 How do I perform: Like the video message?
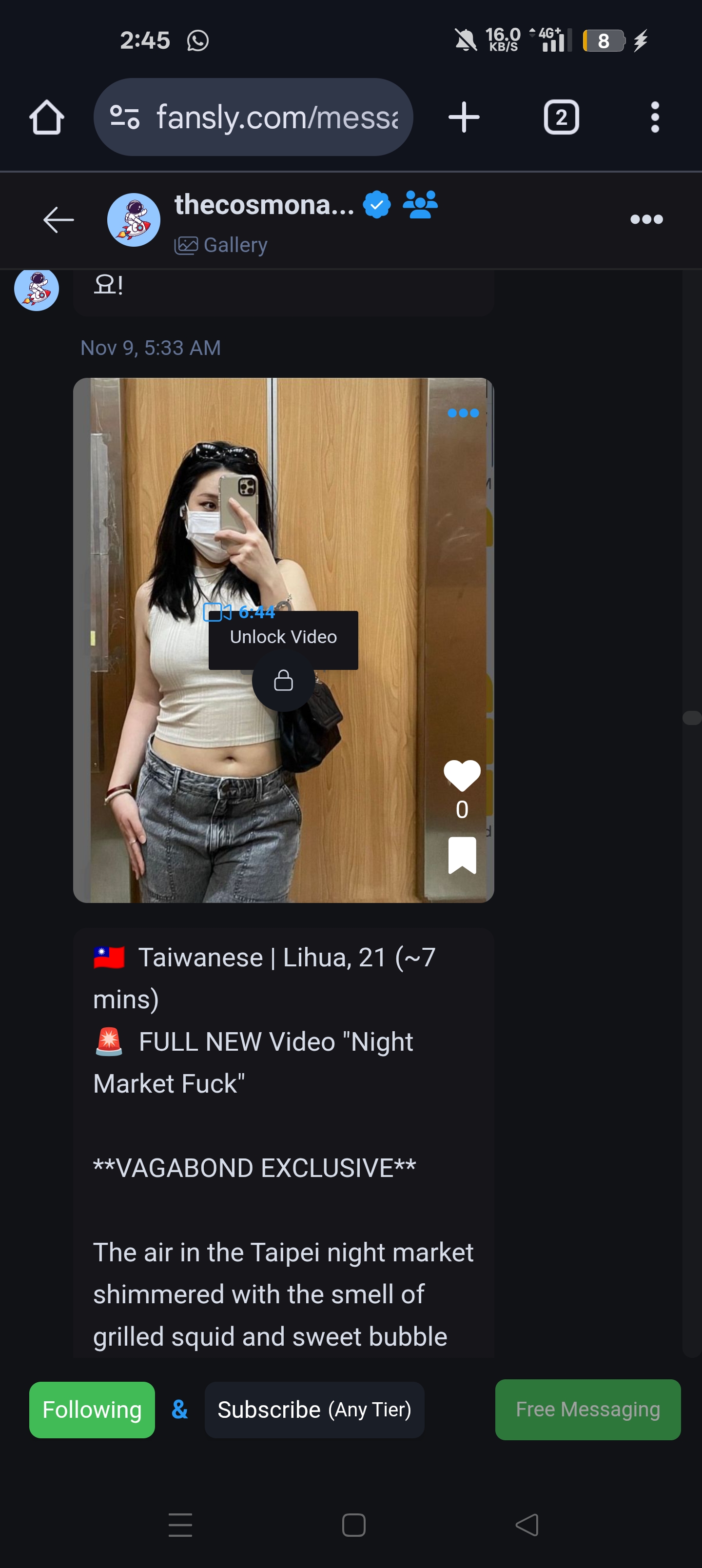pyautogui.click(x=462, y=776)
